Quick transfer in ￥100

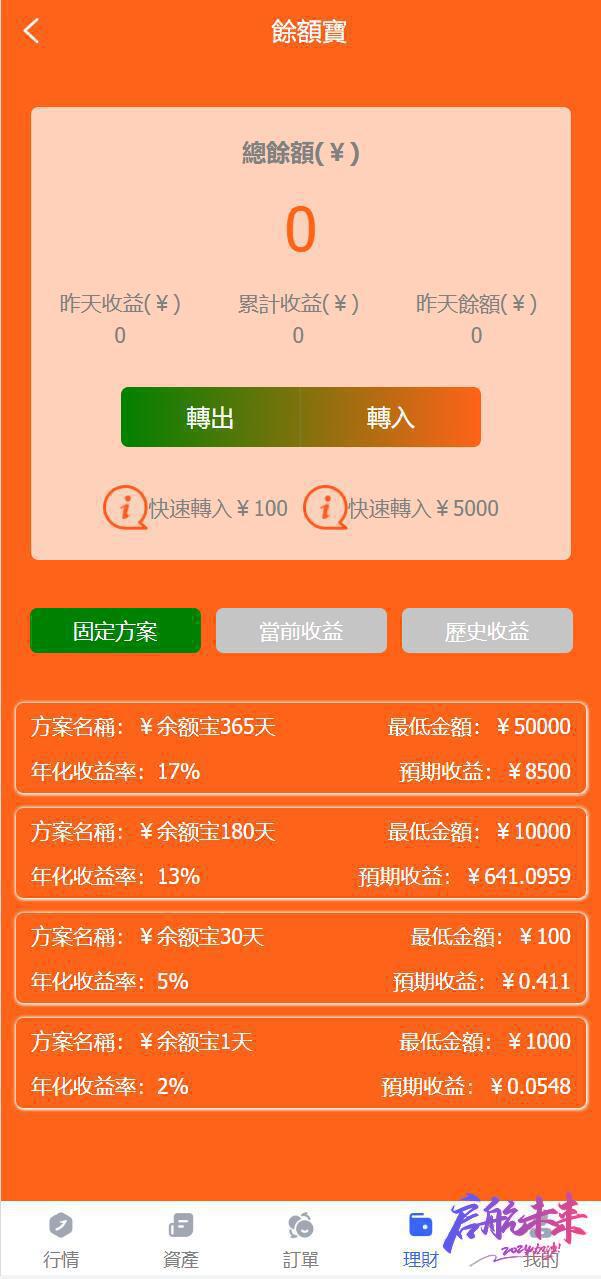click(196, 508)
